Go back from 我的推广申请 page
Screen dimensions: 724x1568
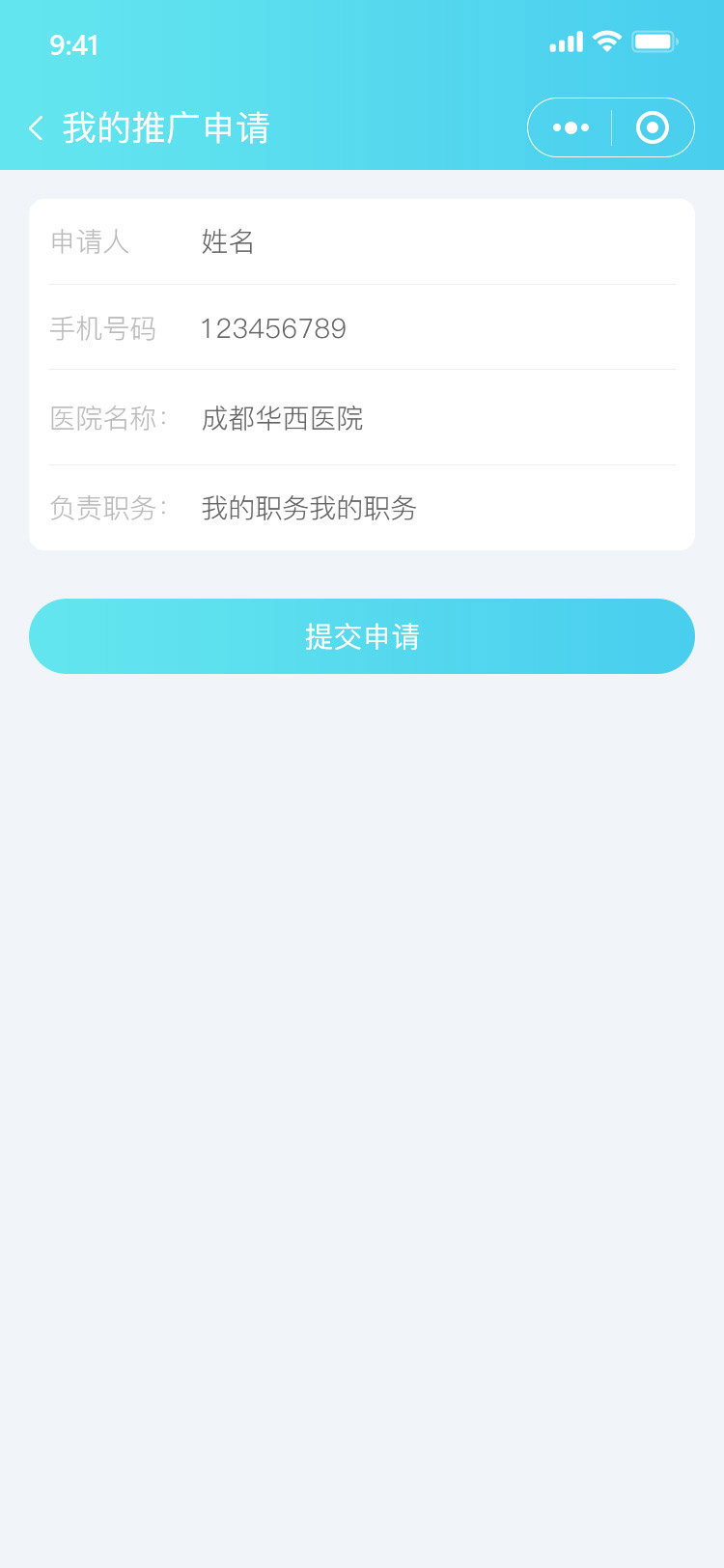point(36,127)
